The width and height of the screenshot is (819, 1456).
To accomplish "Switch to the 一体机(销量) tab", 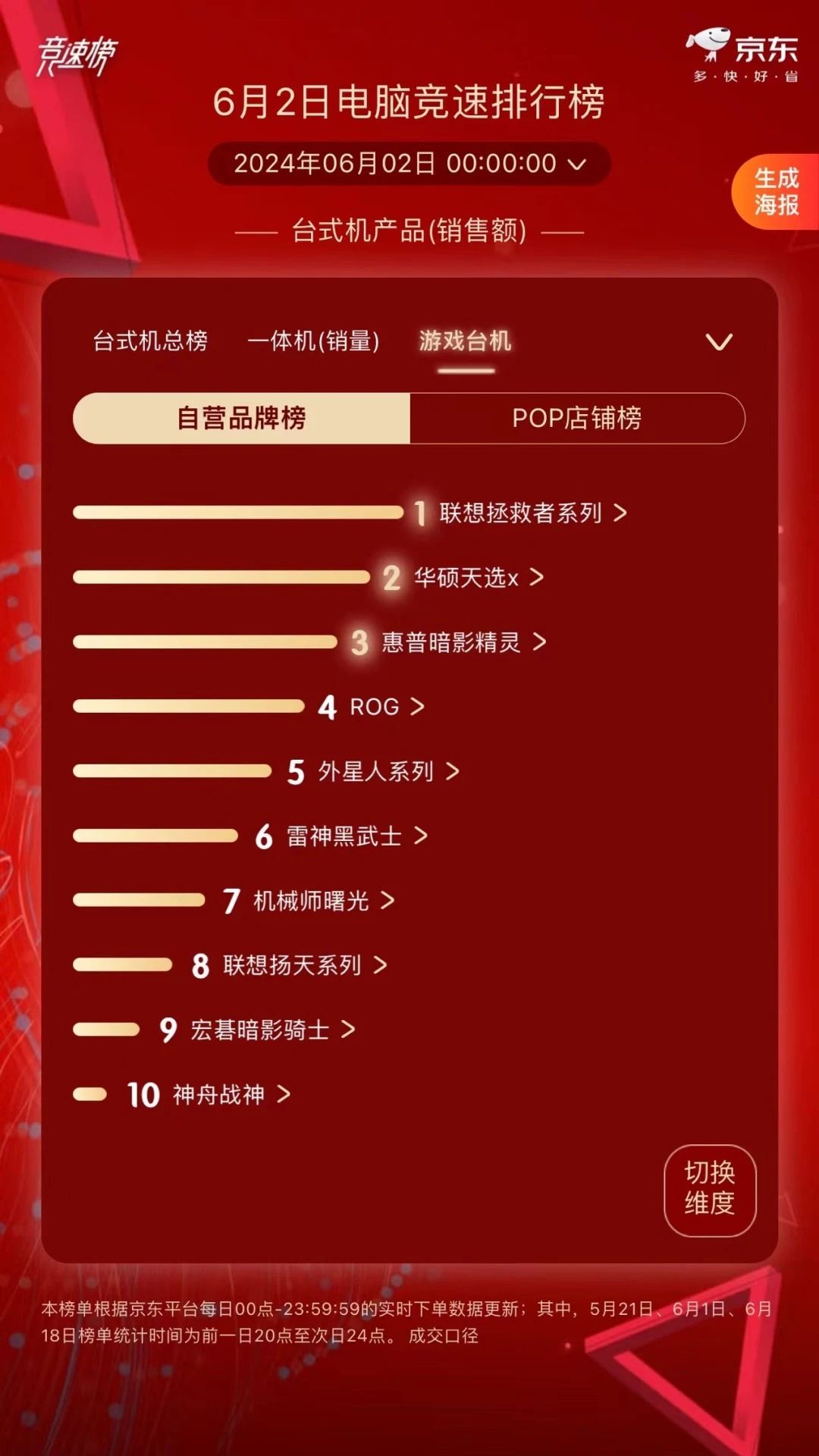I will click(x=313, y=341).
